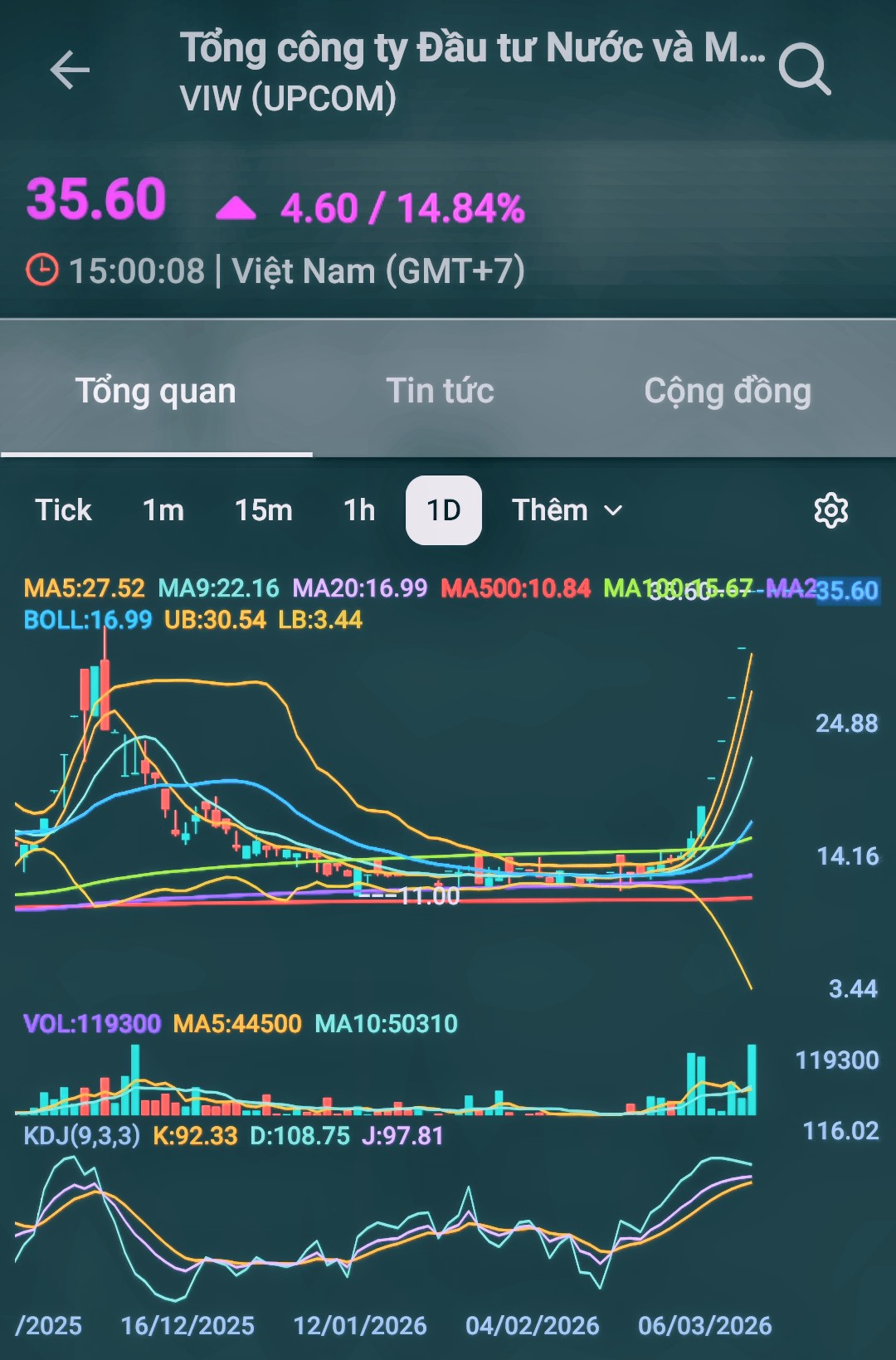Screen dimensions: 896x1360
Task: Select the Tick chart interval
Action: [x=63, y=510]
